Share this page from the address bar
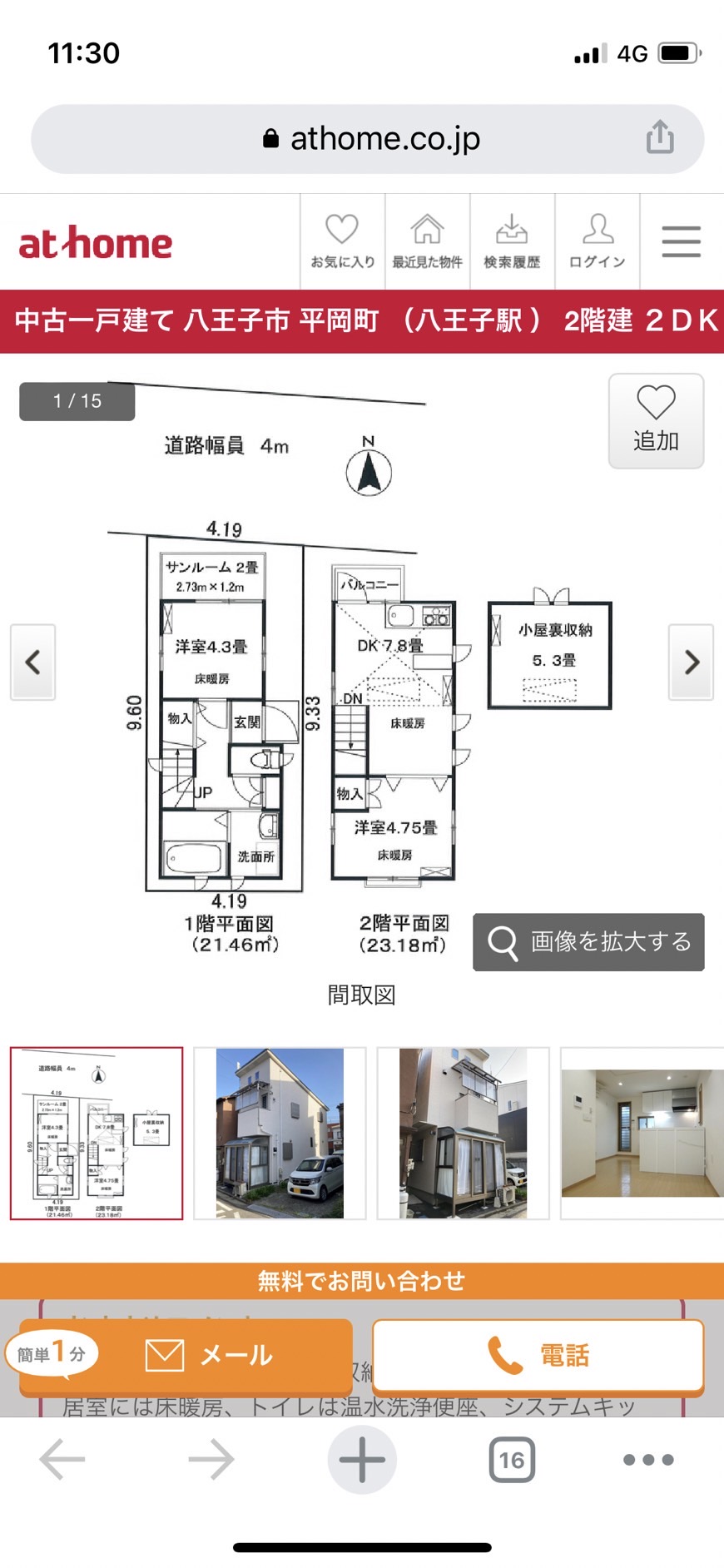The height and width of the screenshot is (1568, 724). [660, 137]
